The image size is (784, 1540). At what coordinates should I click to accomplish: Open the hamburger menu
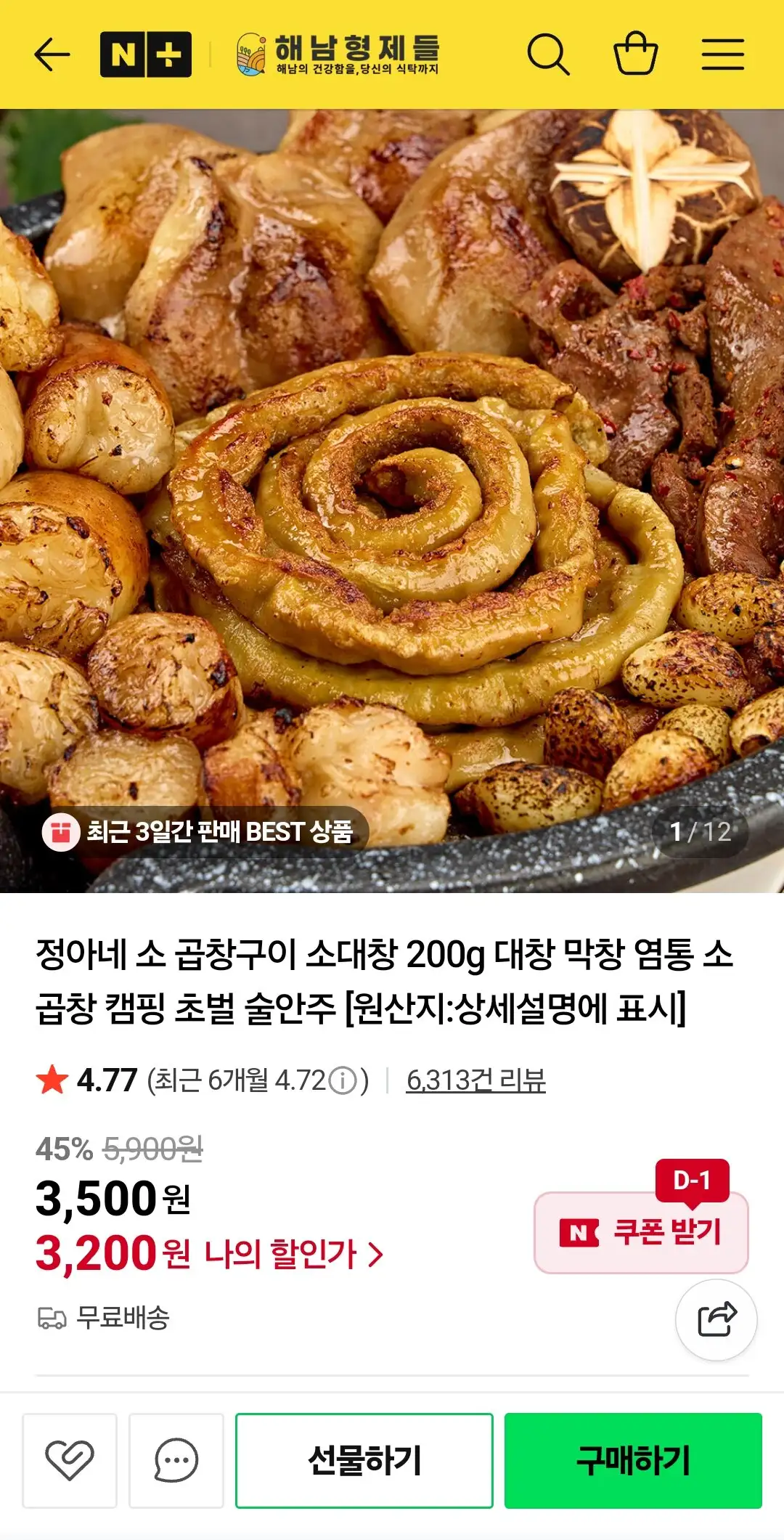722,54
